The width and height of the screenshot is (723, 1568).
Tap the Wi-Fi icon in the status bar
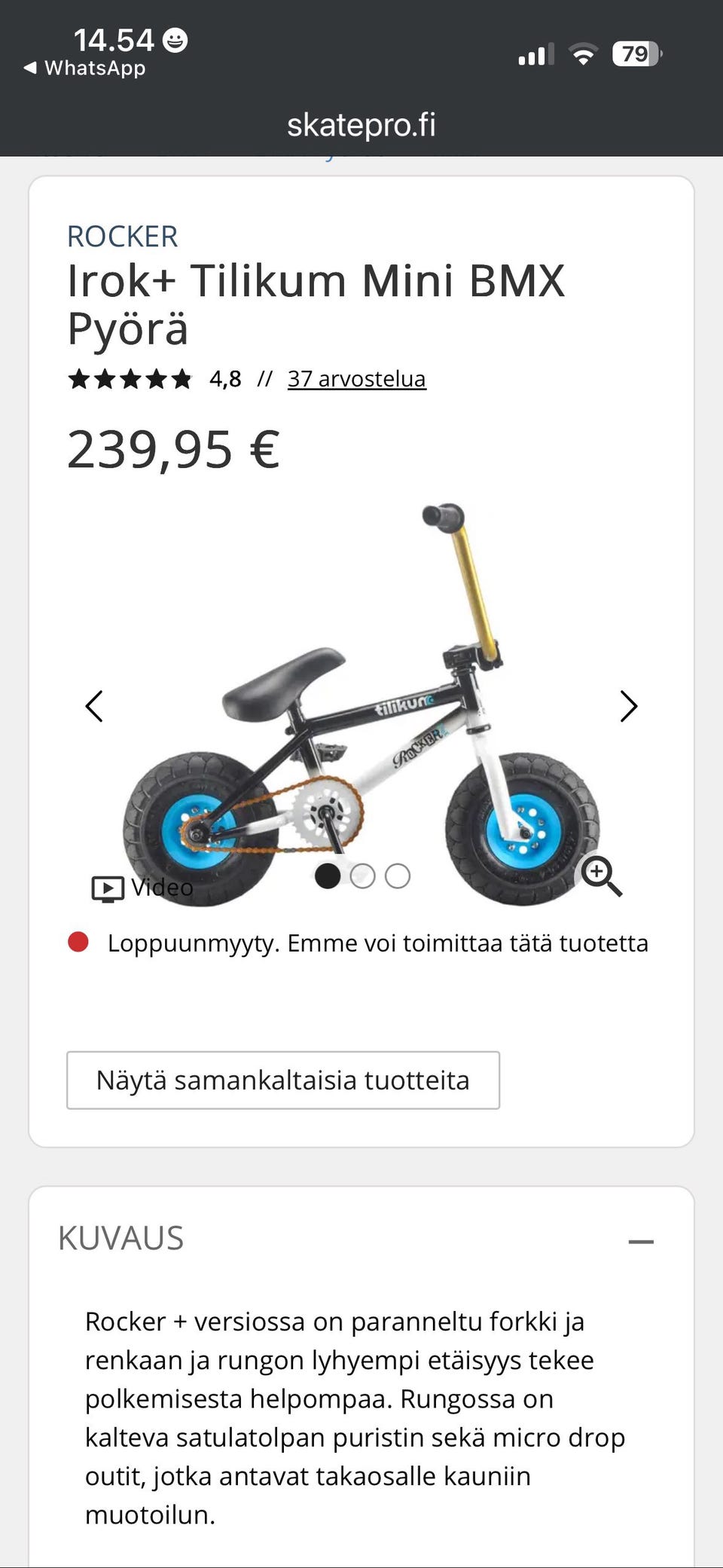coord(582,53)
